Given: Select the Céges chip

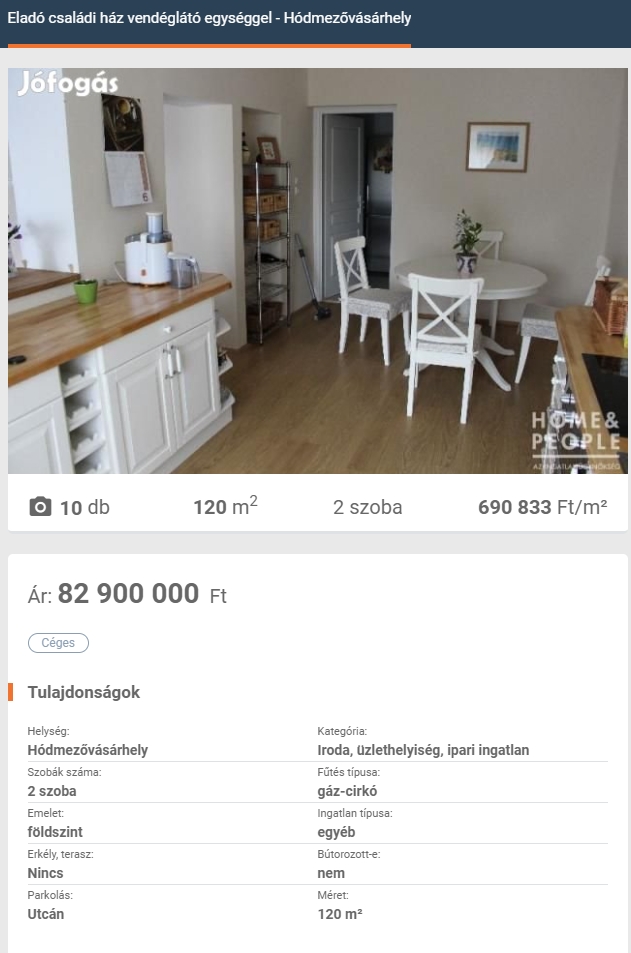Looking at the screenshot, I should [x=58, y=643].
